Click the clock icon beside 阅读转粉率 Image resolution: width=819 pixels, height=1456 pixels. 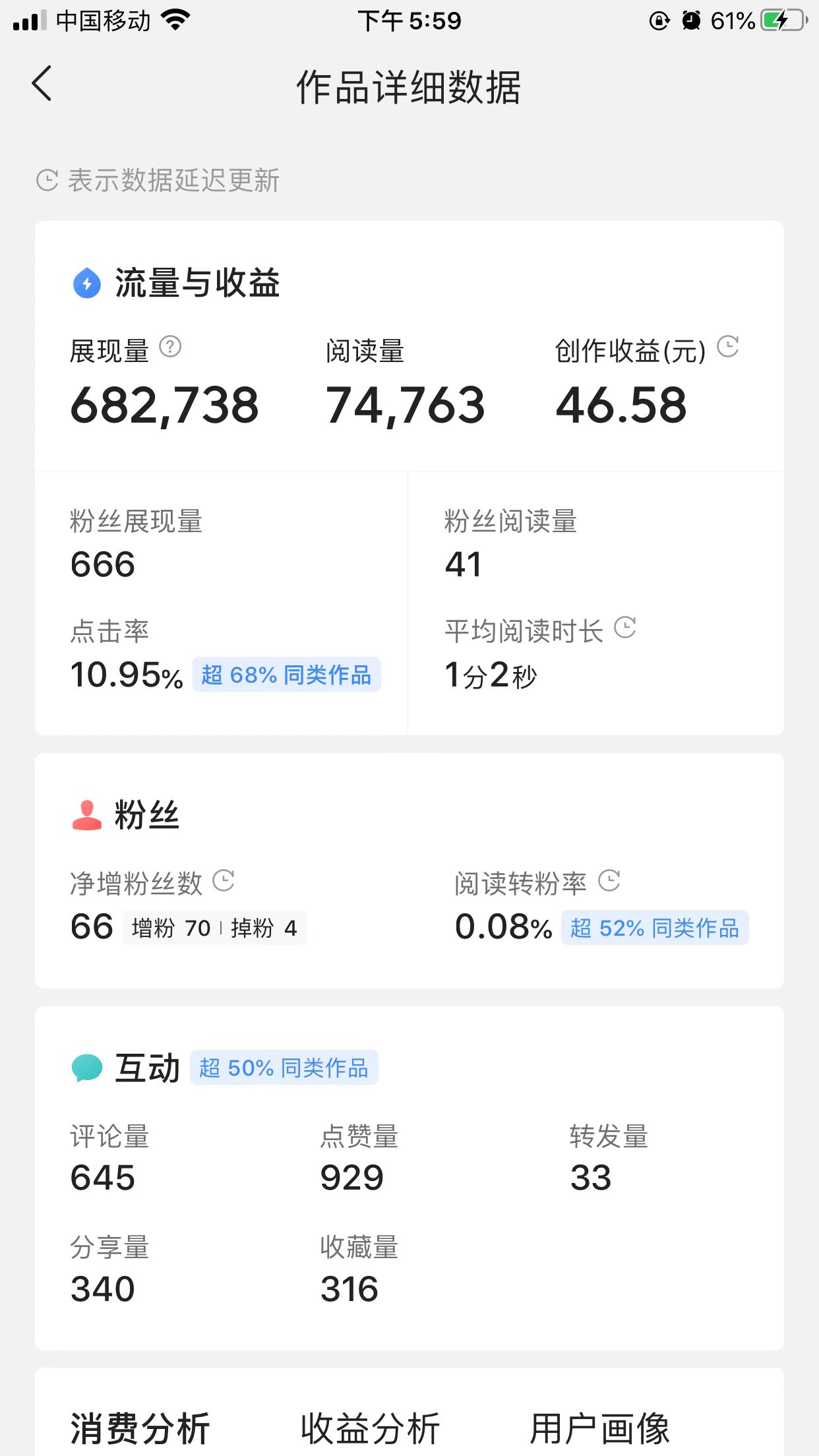coord(610,880)
